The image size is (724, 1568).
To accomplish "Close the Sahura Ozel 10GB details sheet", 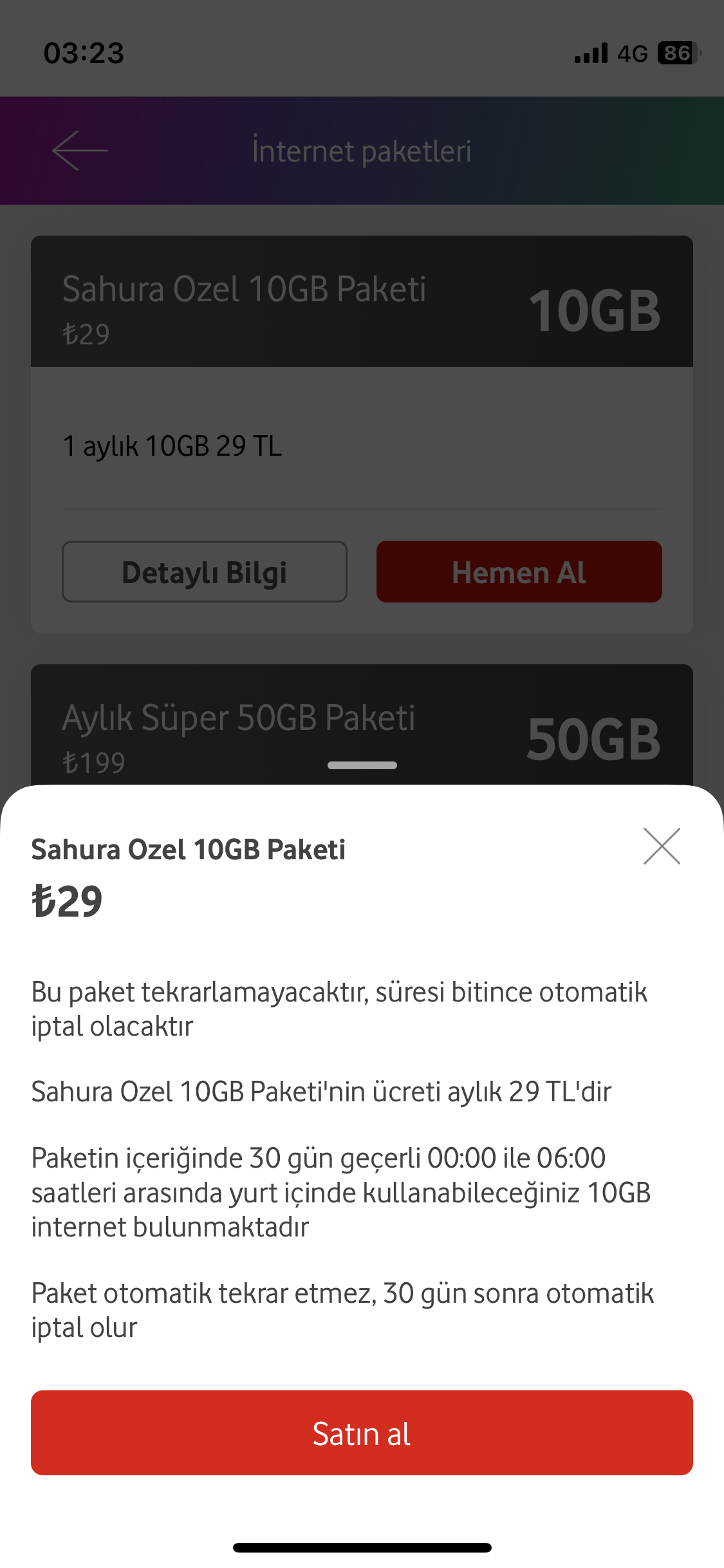I will [662, 846].
